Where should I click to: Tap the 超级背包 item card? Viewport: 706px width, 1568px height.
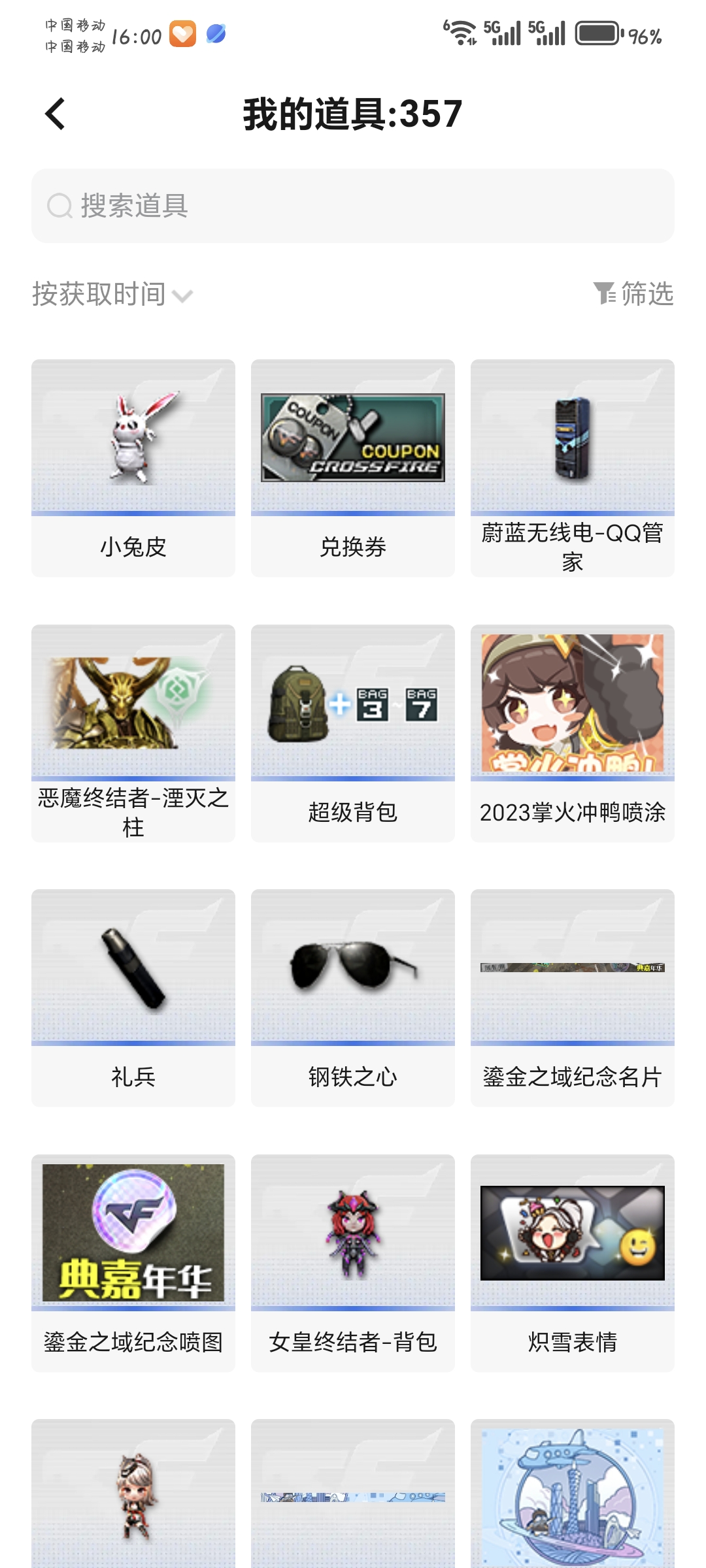pyautogui.click(x=353, y=733)
